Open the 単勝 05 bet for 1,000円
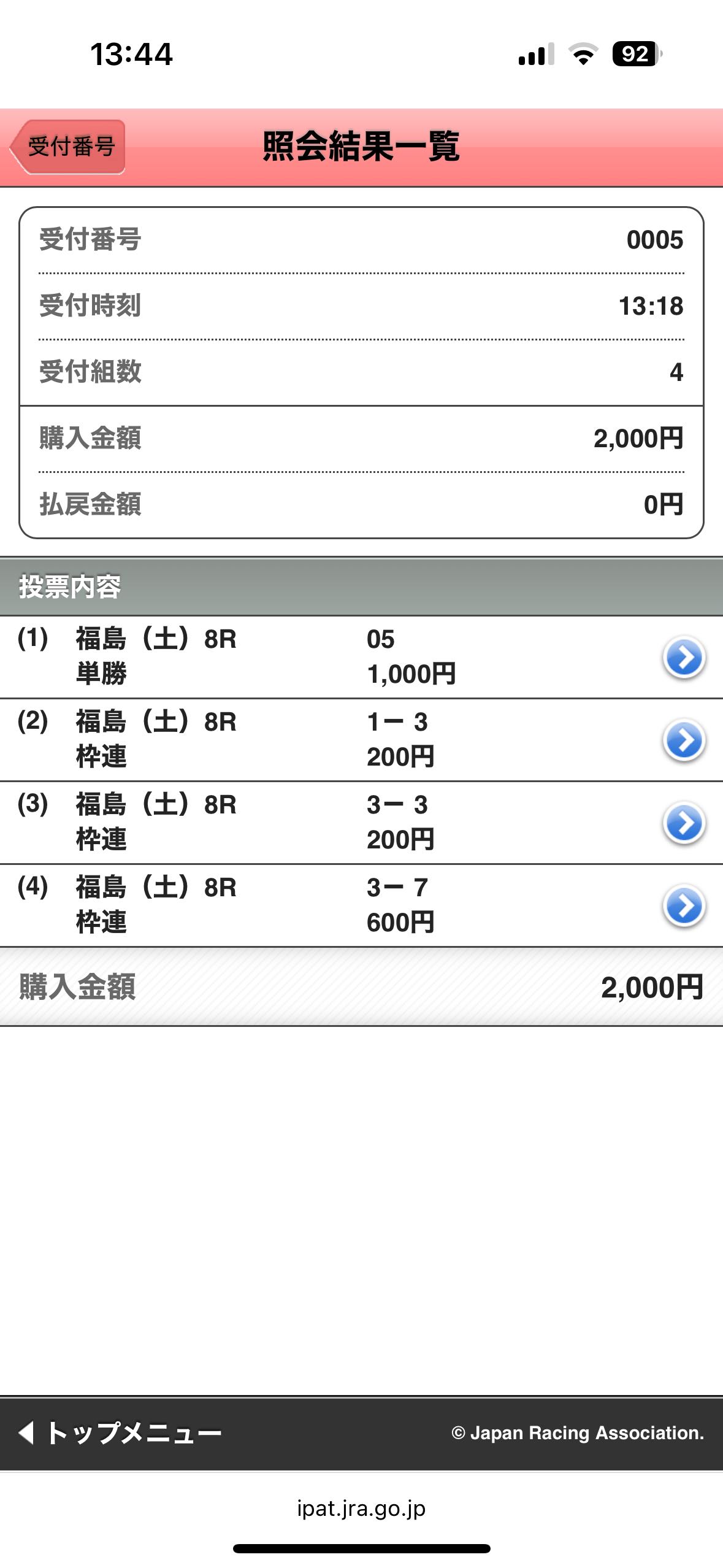 (x=684, y=658)
